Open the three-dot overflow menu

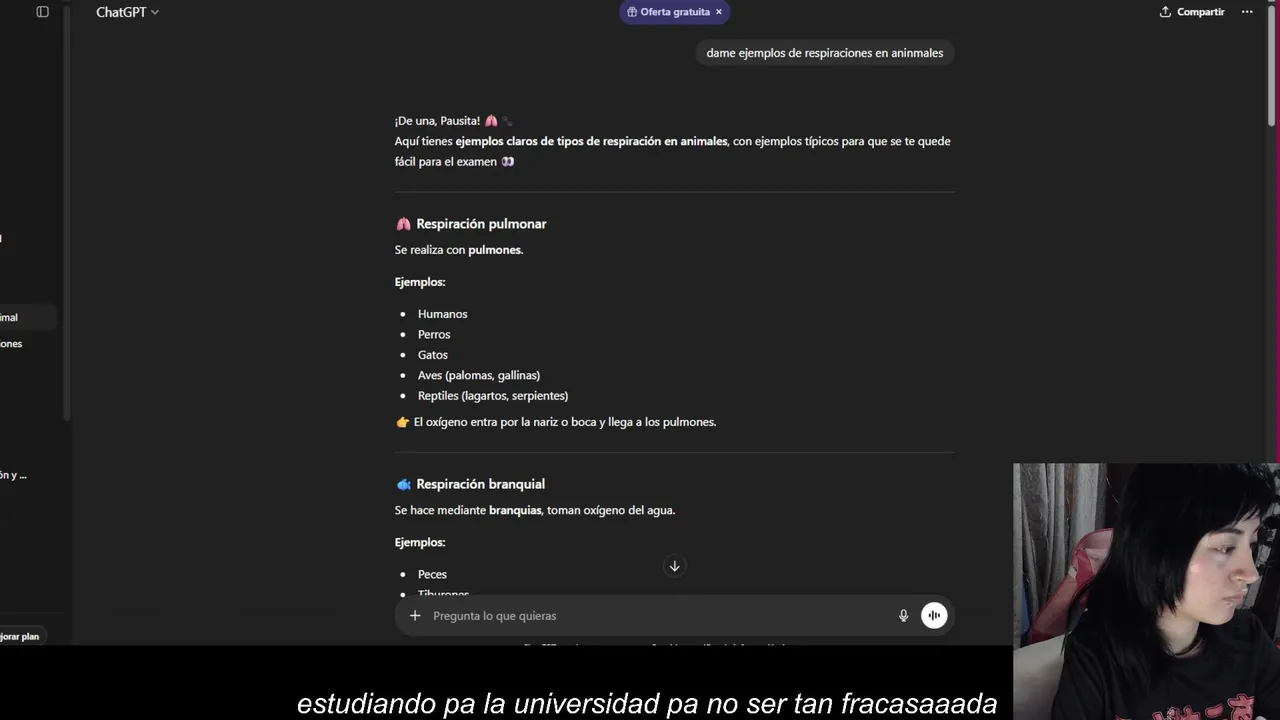tap(1247, 12)
